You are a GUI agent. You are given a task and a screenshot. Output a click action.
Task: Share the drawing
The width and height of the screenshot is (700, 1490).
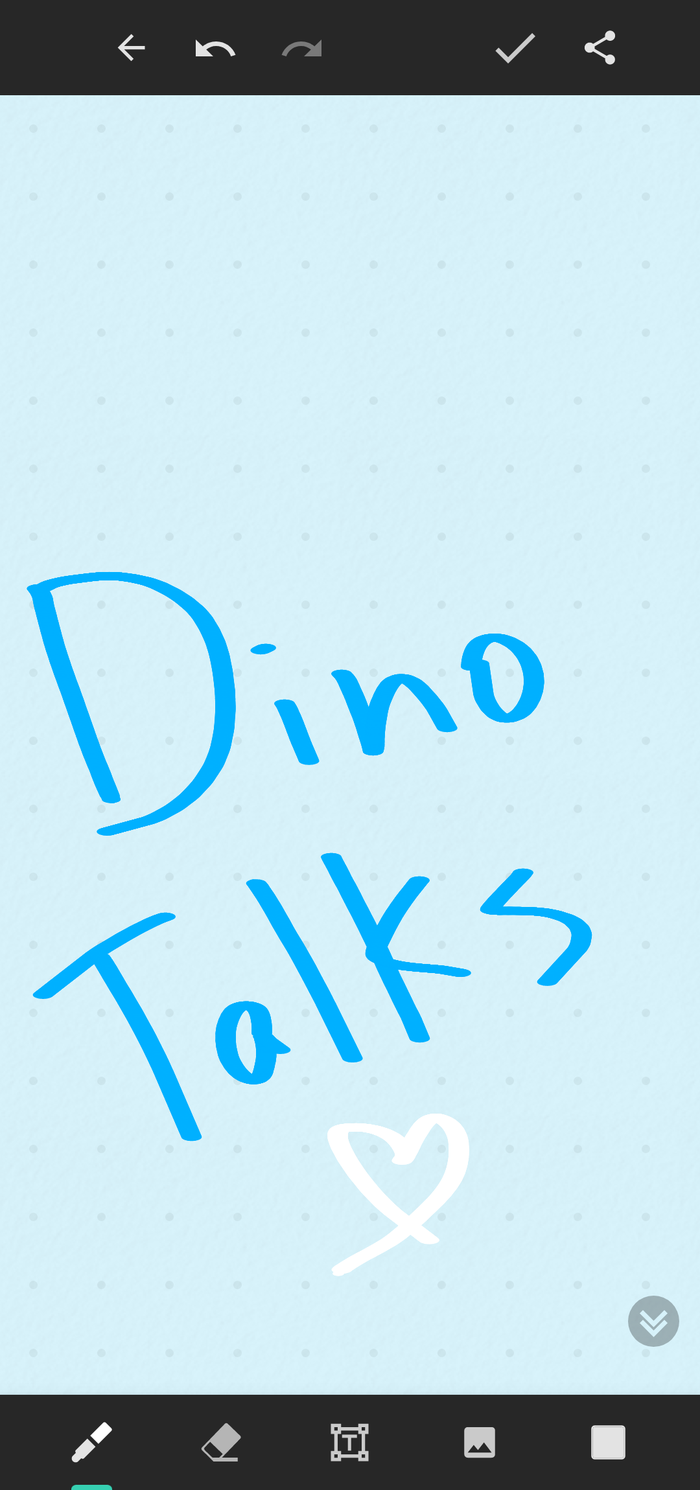click(599, 48)
